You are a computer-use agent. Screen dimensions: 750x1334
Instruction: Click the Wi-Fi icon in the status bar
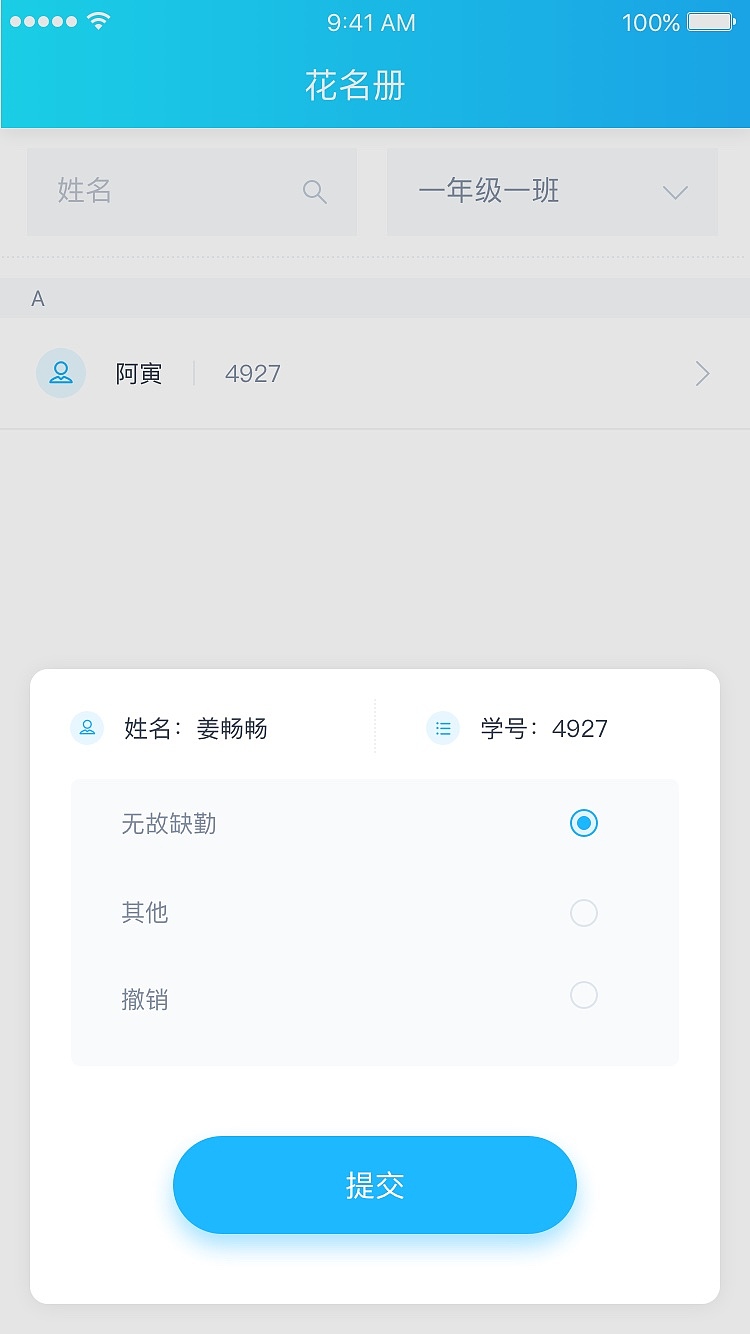pyautogui.click(x=97, y=20)
